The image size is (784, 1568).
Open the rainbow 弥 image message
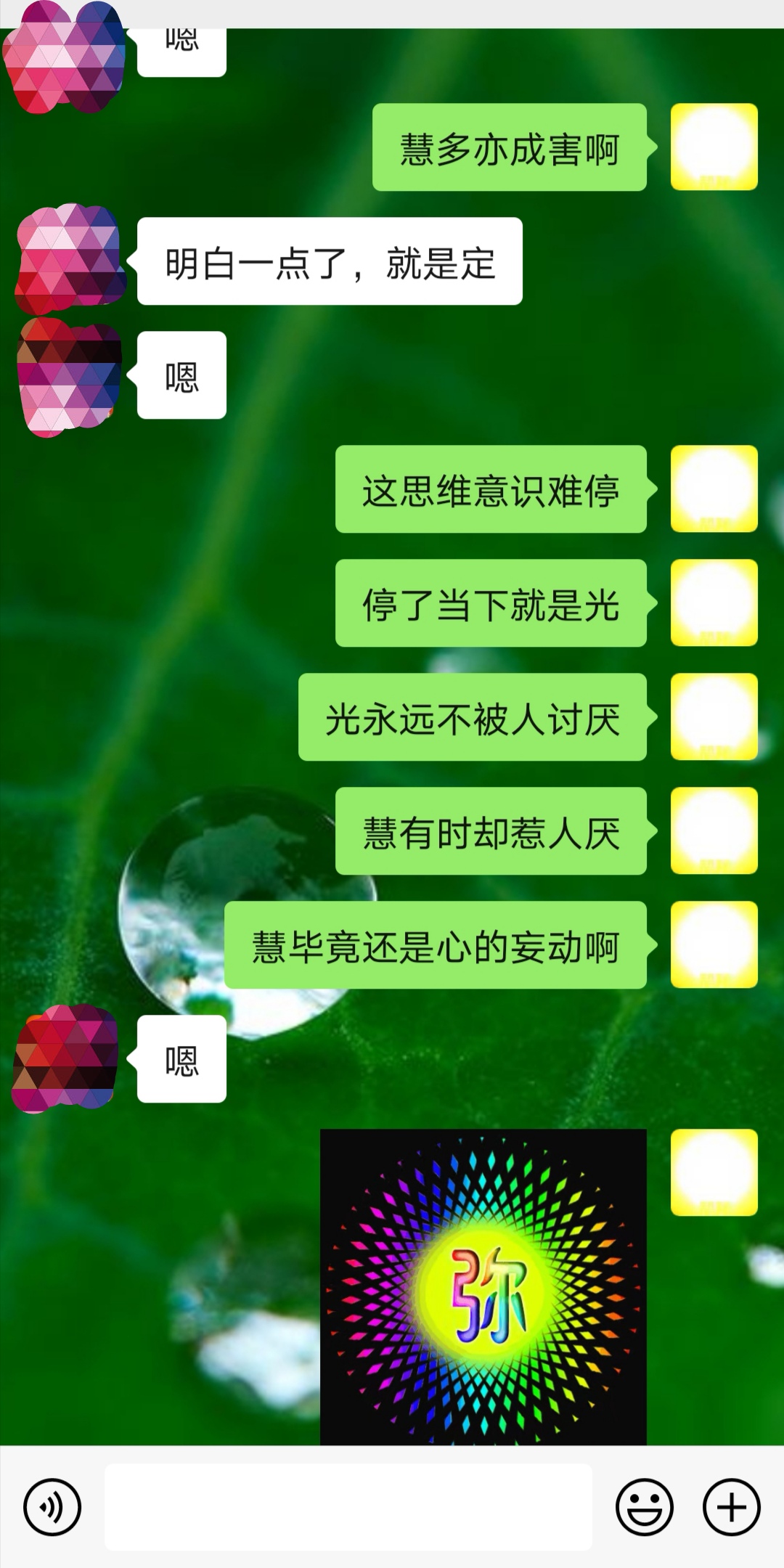coord(483,1286)
